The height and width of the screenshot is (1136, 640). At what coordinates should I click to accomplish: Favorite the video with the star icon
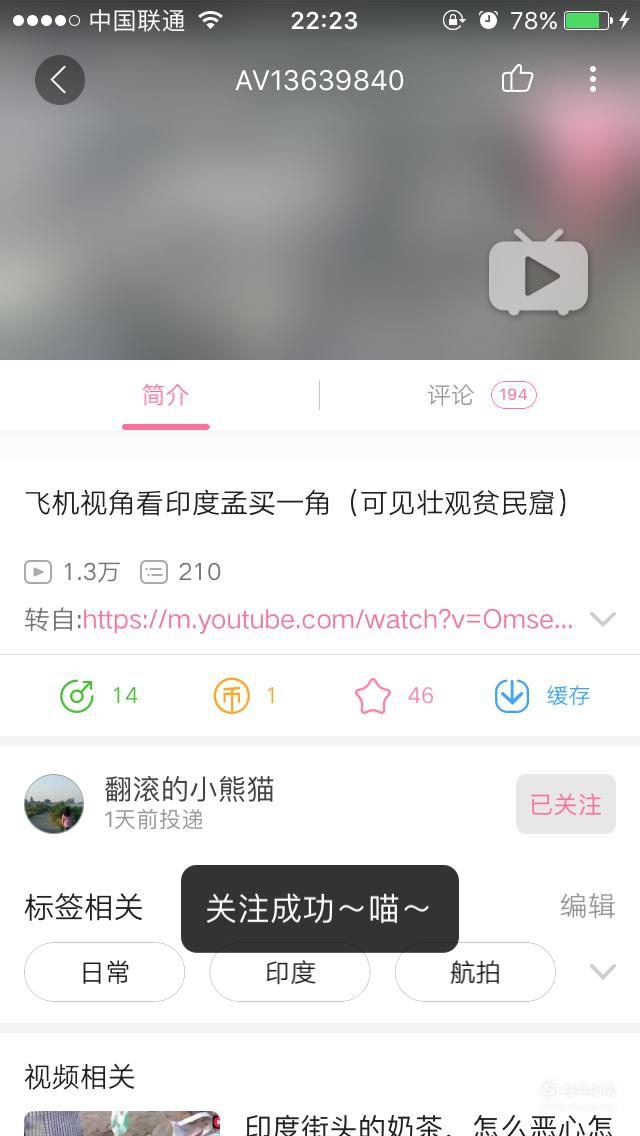tap(394, 696)
